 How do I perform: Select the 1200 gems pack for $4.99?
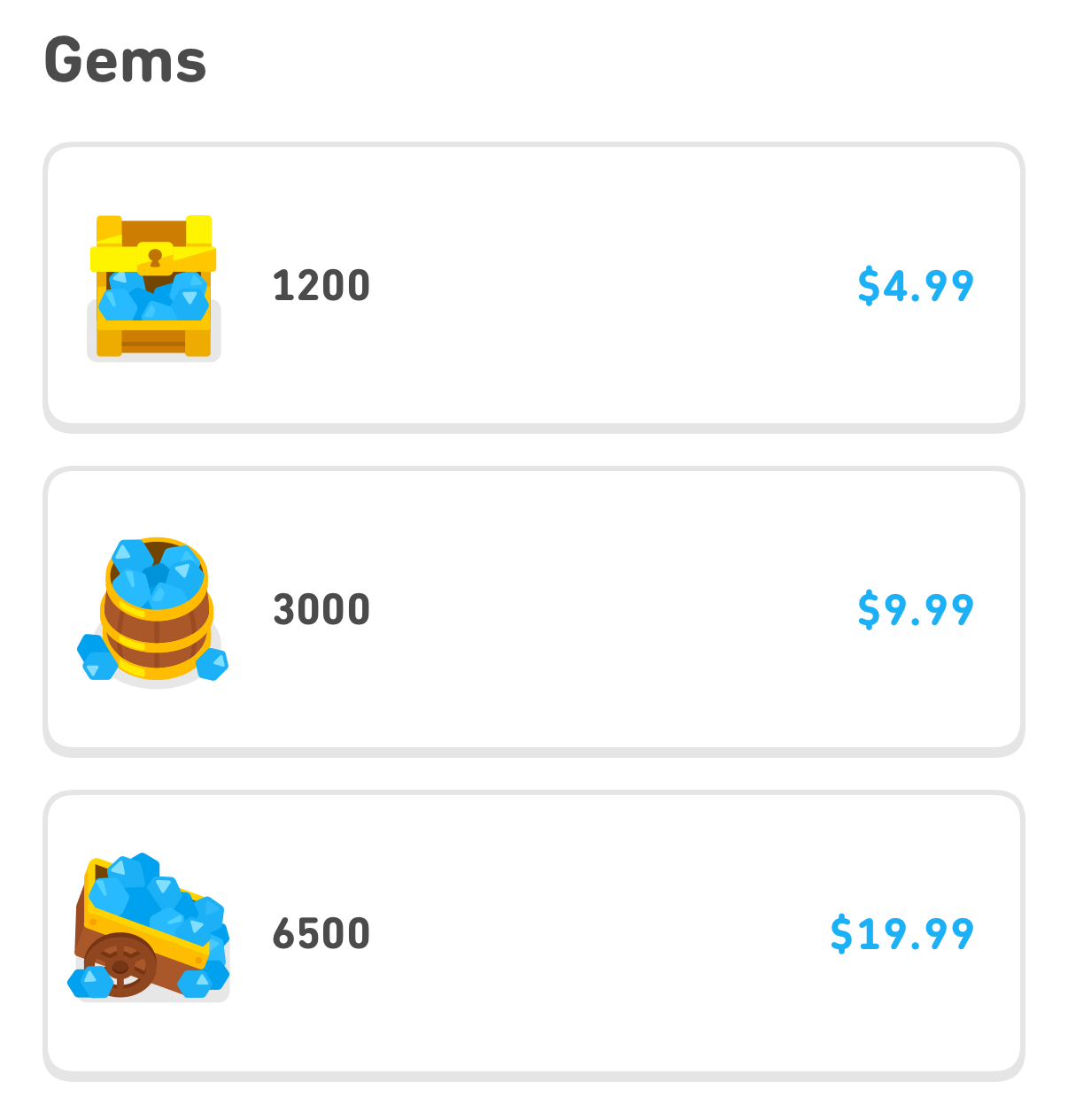point(533,286)
